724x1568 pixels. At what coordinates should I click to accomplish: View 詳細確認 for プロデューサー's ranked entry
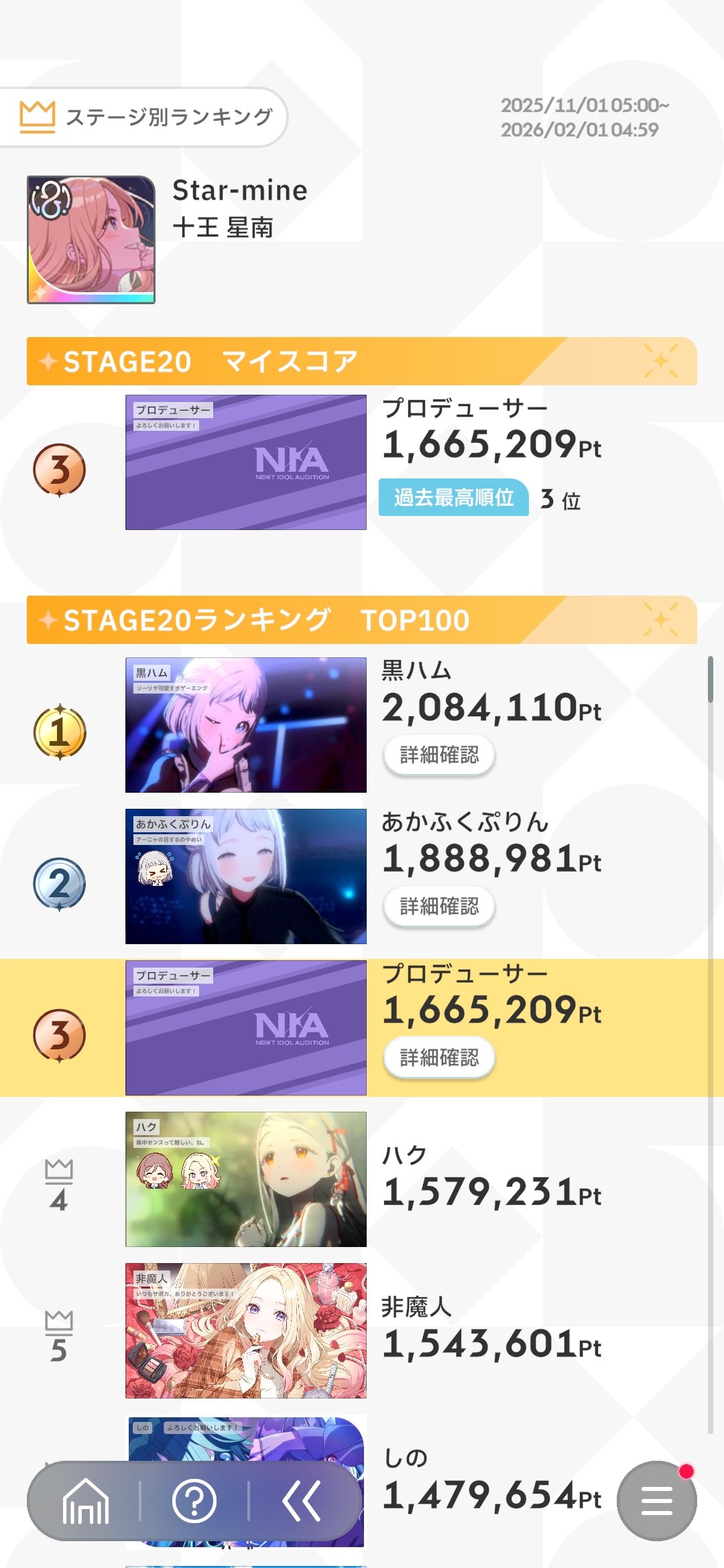tap(439, 1058)
